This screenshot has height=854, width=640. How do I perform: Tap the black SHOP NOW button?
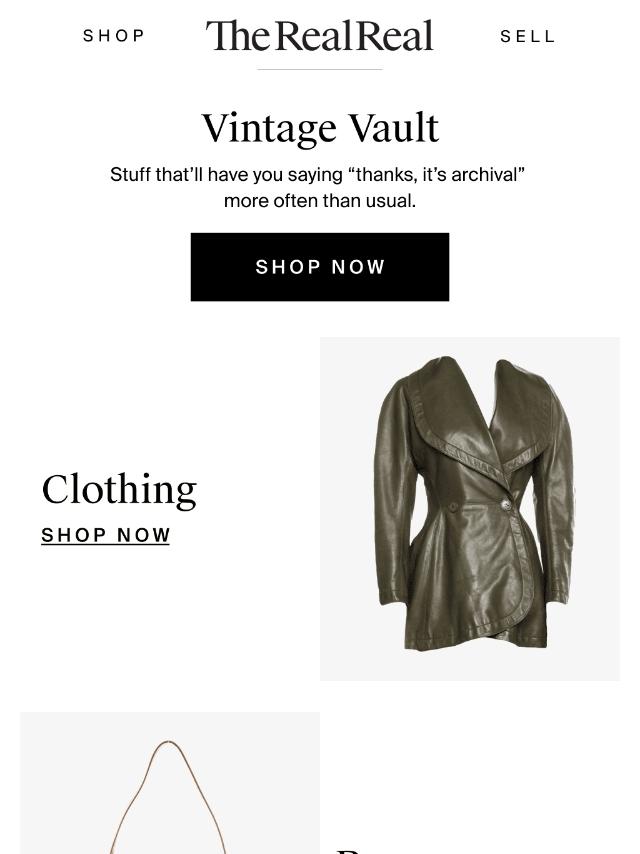point(320,267)
